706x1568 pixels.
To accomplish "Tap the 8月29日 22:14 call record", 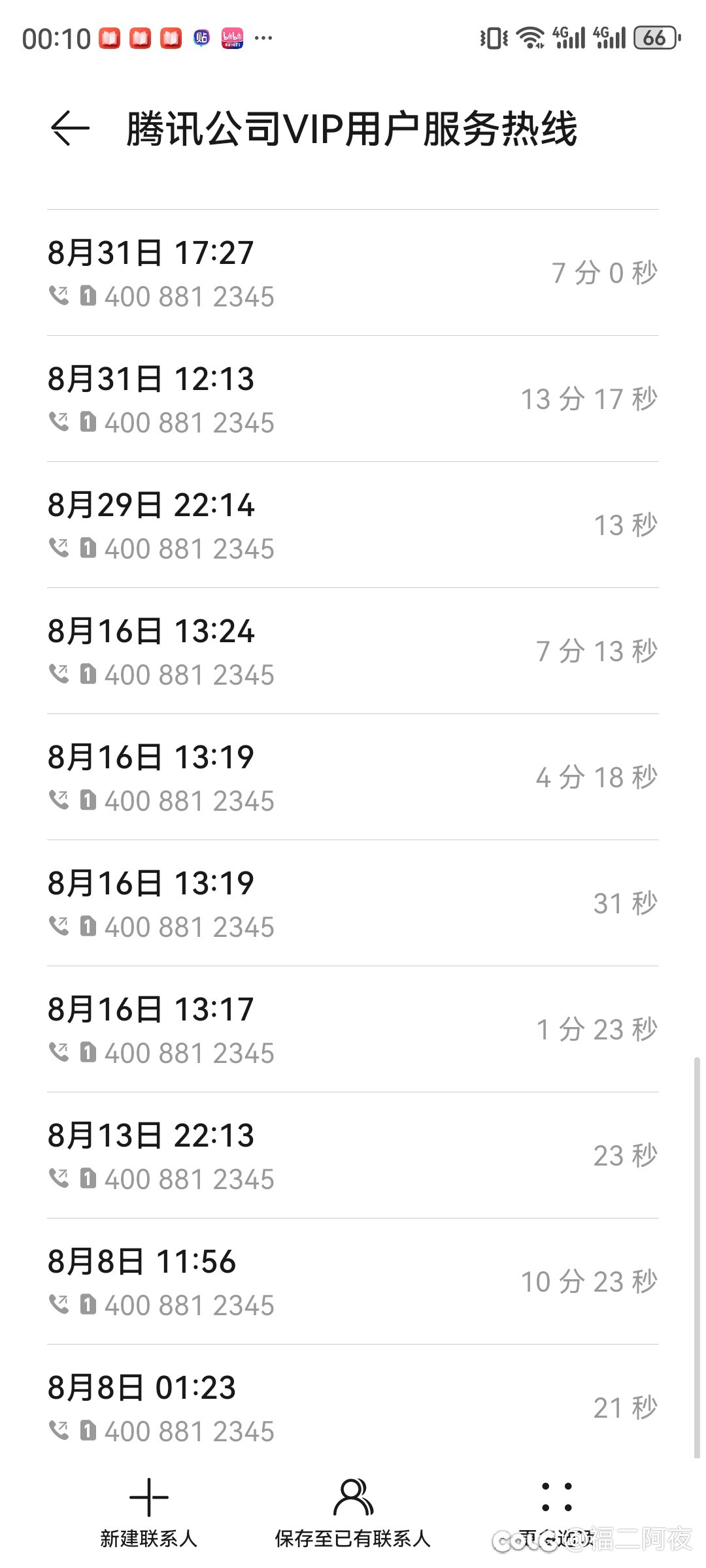I will tap(353, 525).
